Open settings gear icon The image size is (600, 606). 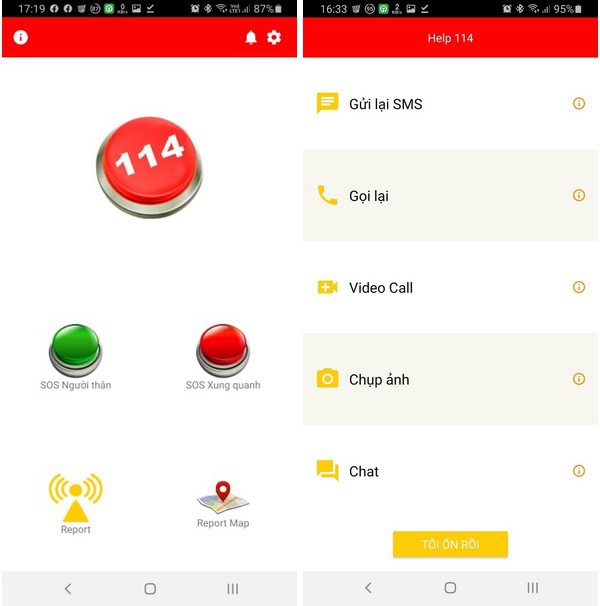[274, 38]
